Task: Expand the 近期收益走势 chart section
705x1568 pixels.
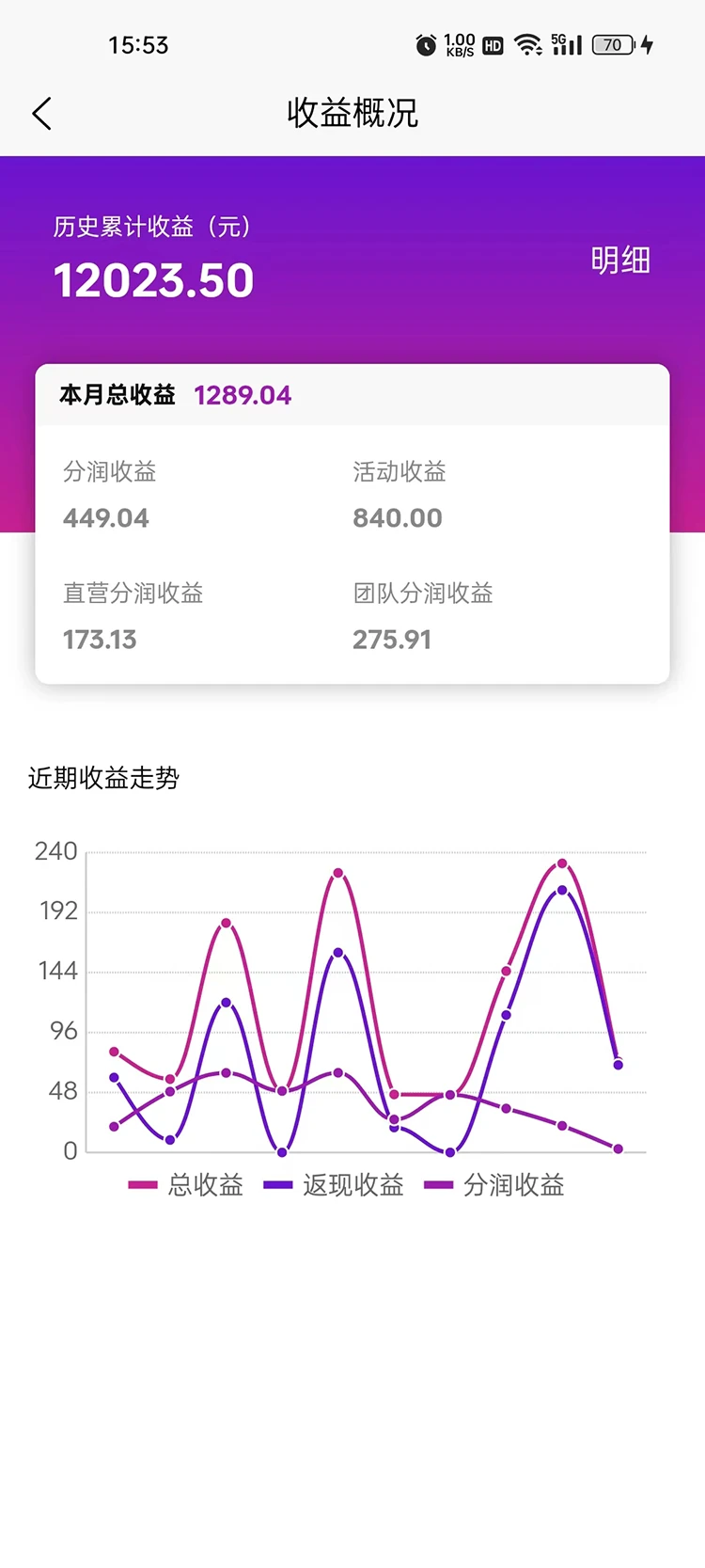Action: point(104,779)
